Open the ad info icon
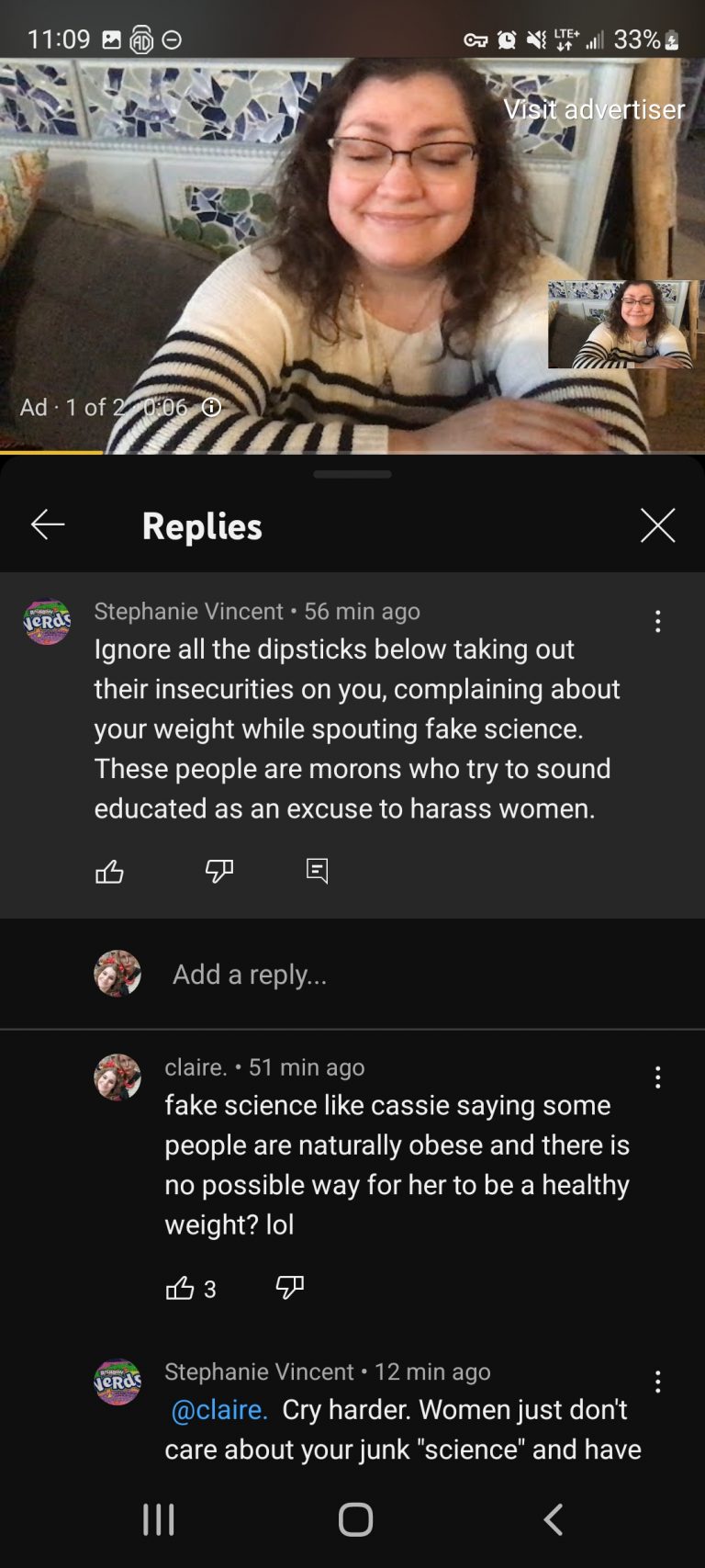 tap(211, 407)
